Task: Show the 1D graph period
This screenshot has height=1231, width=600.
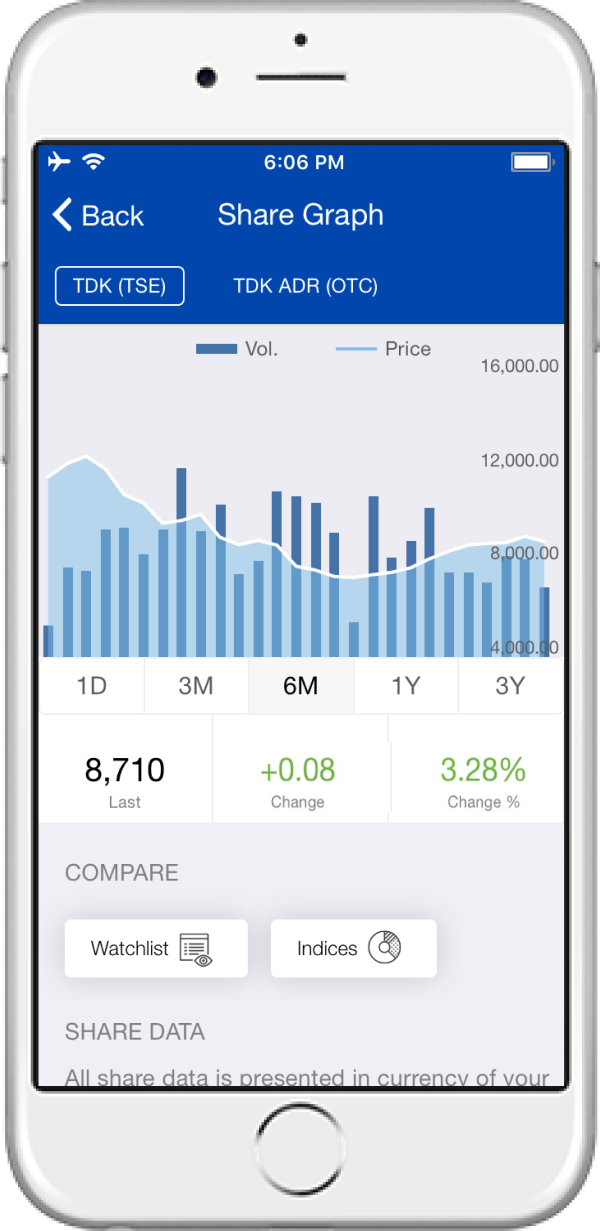Action: coord(92,686)
